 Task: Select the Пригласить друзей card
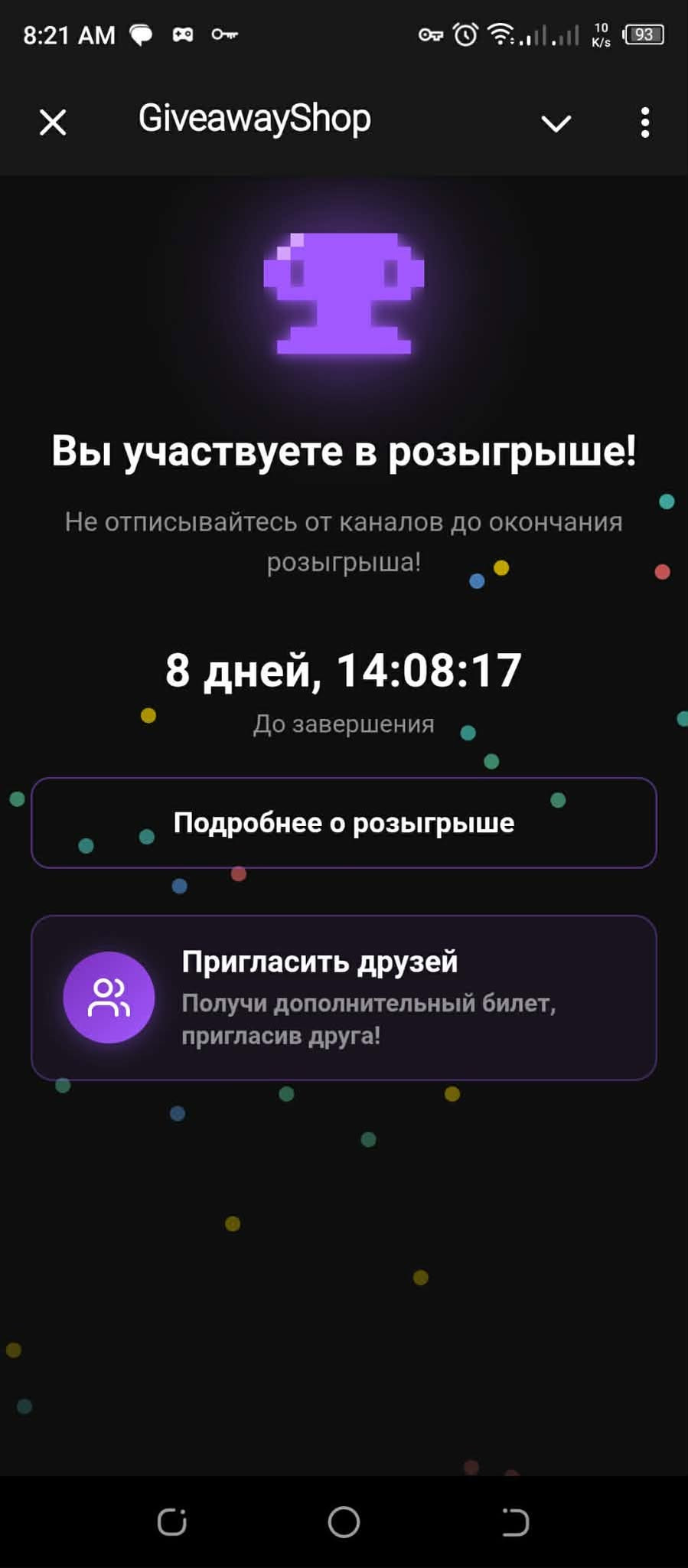tap(344, 998)
